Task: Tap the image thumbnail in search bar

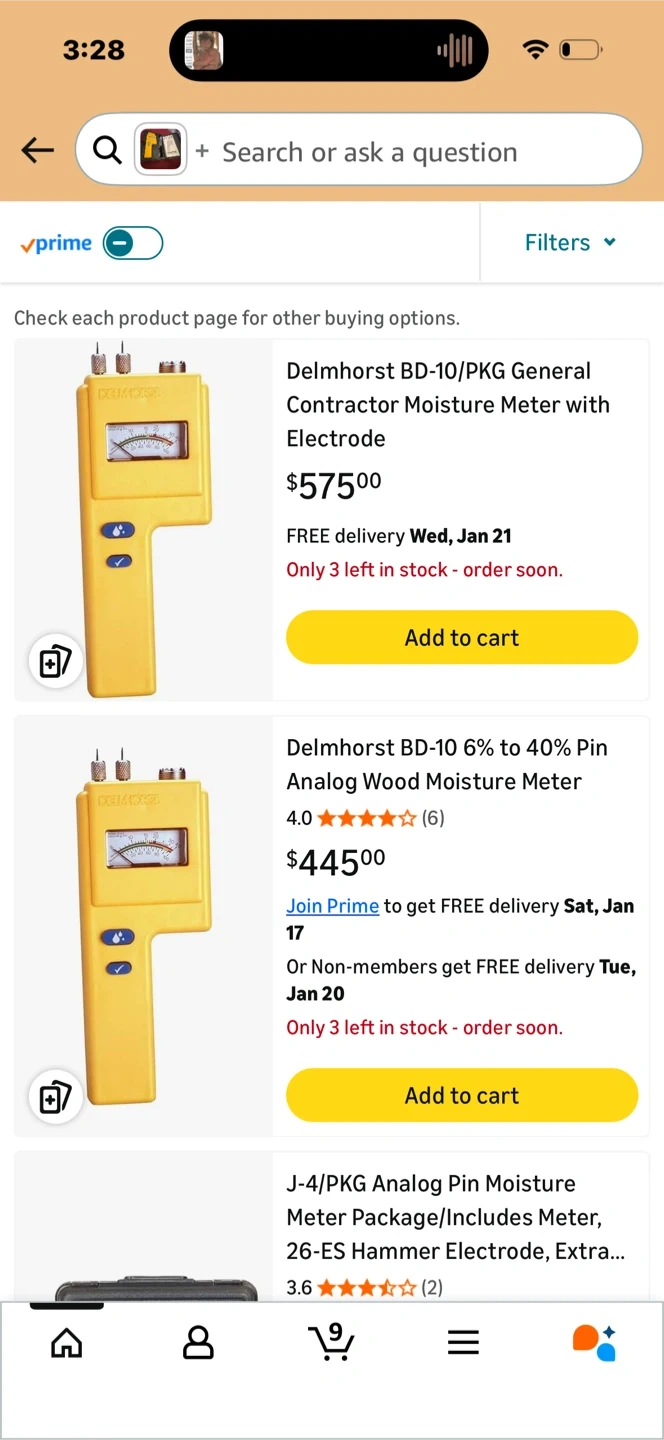Action: coord(160,150)
